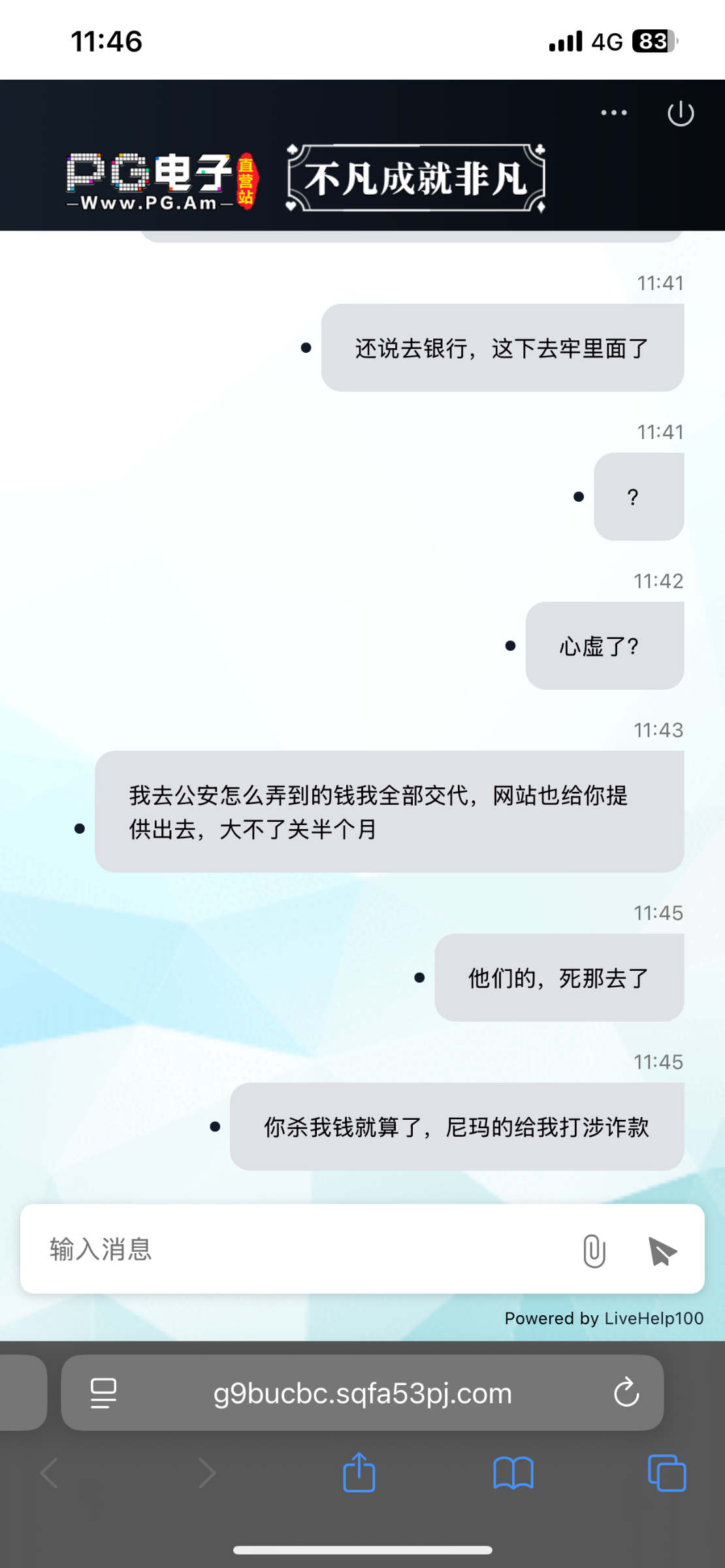Tap the power button at top right

(x=680, y=112)
